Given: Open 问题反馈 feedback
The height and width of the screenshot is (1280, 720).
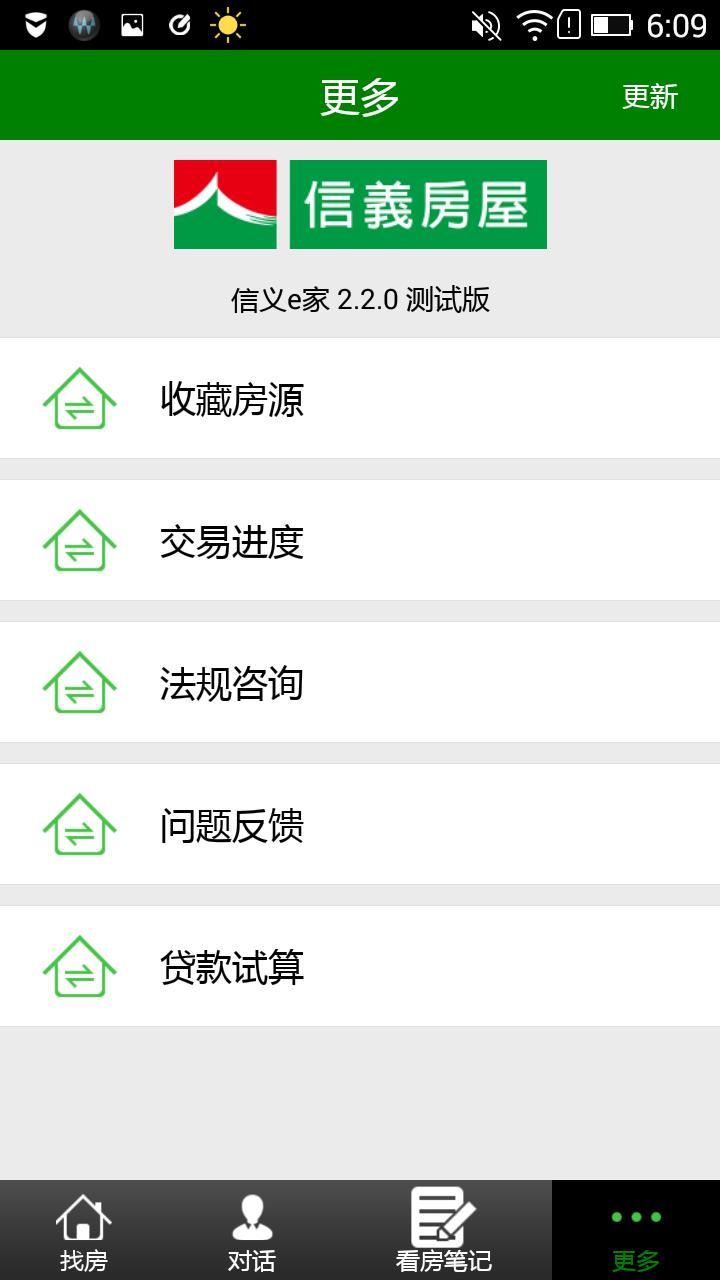Looking at the screenshot, I should click(x=360, y=824).
